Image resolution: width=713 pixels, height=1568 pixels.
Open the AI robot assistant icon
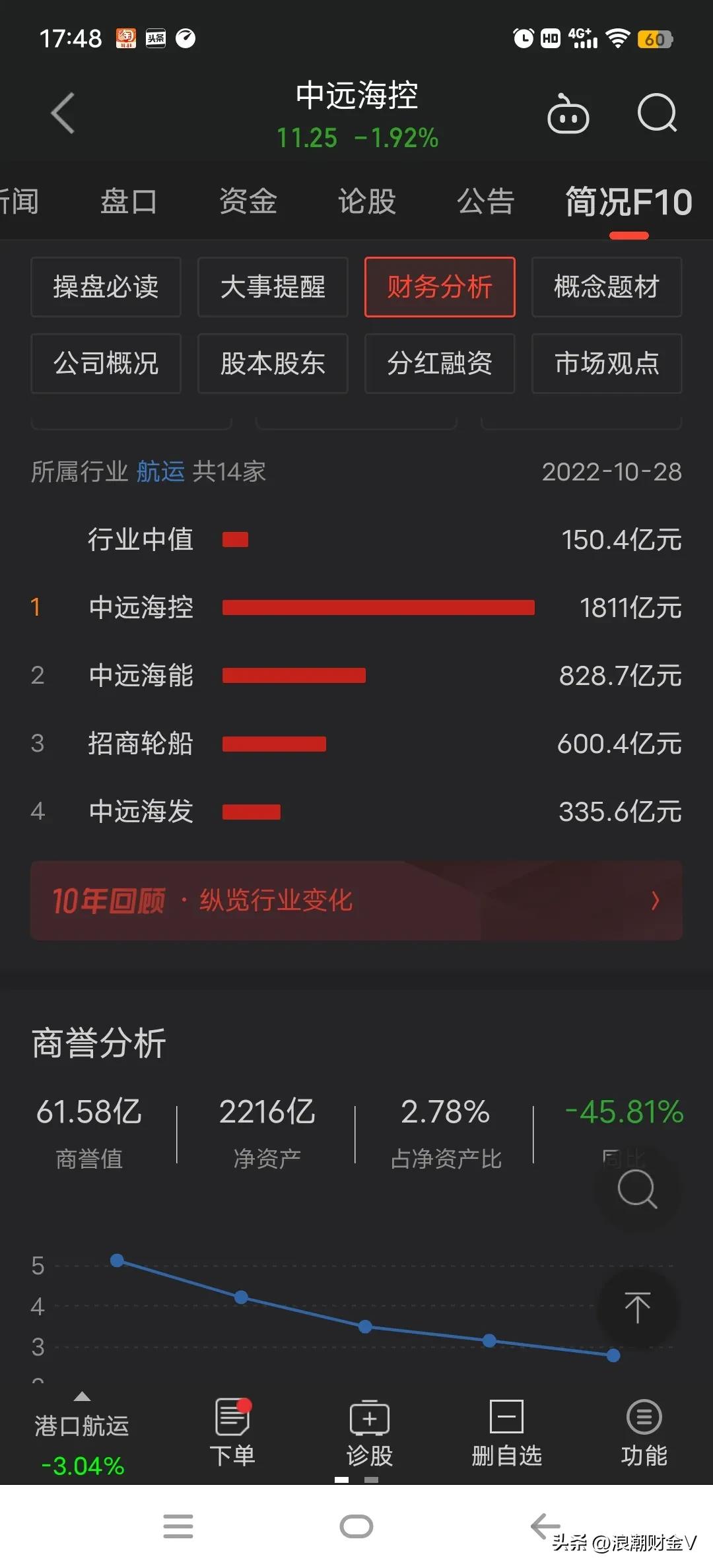[x=568, y=114]
